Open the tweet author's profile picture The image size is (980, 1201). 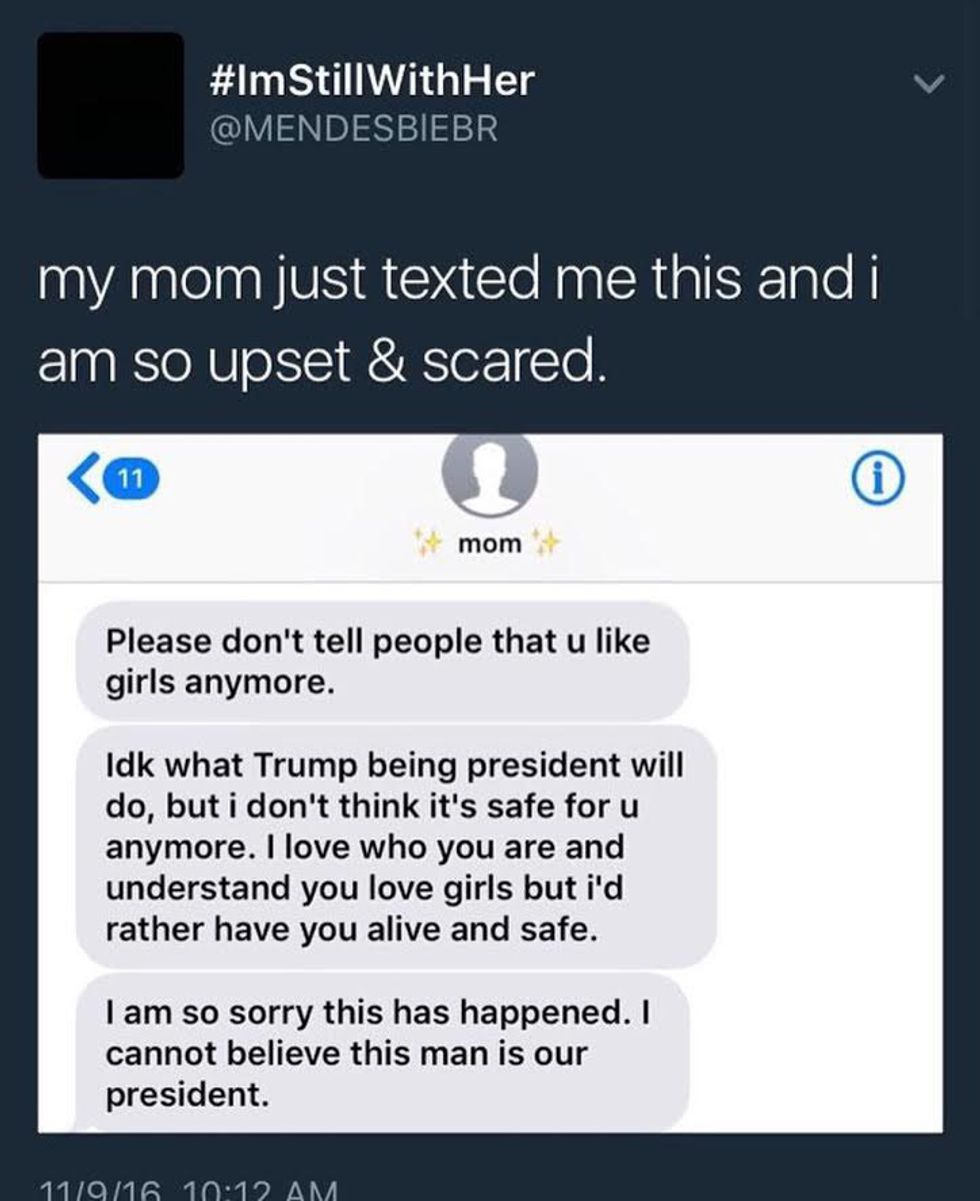coord(110,106)
